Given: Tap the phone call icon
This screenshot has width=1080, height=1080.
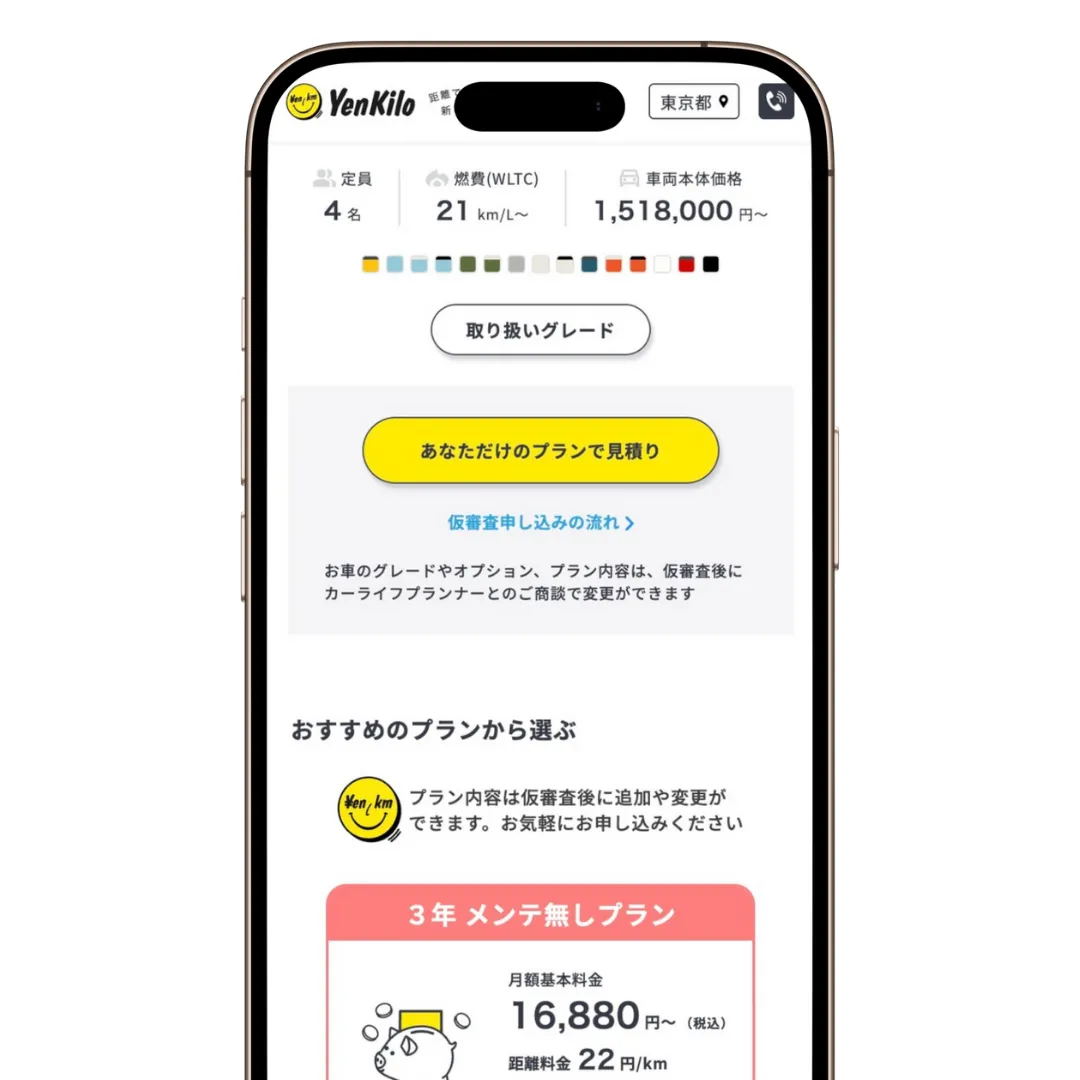Looking at the screenshot, I should [775, 102].
